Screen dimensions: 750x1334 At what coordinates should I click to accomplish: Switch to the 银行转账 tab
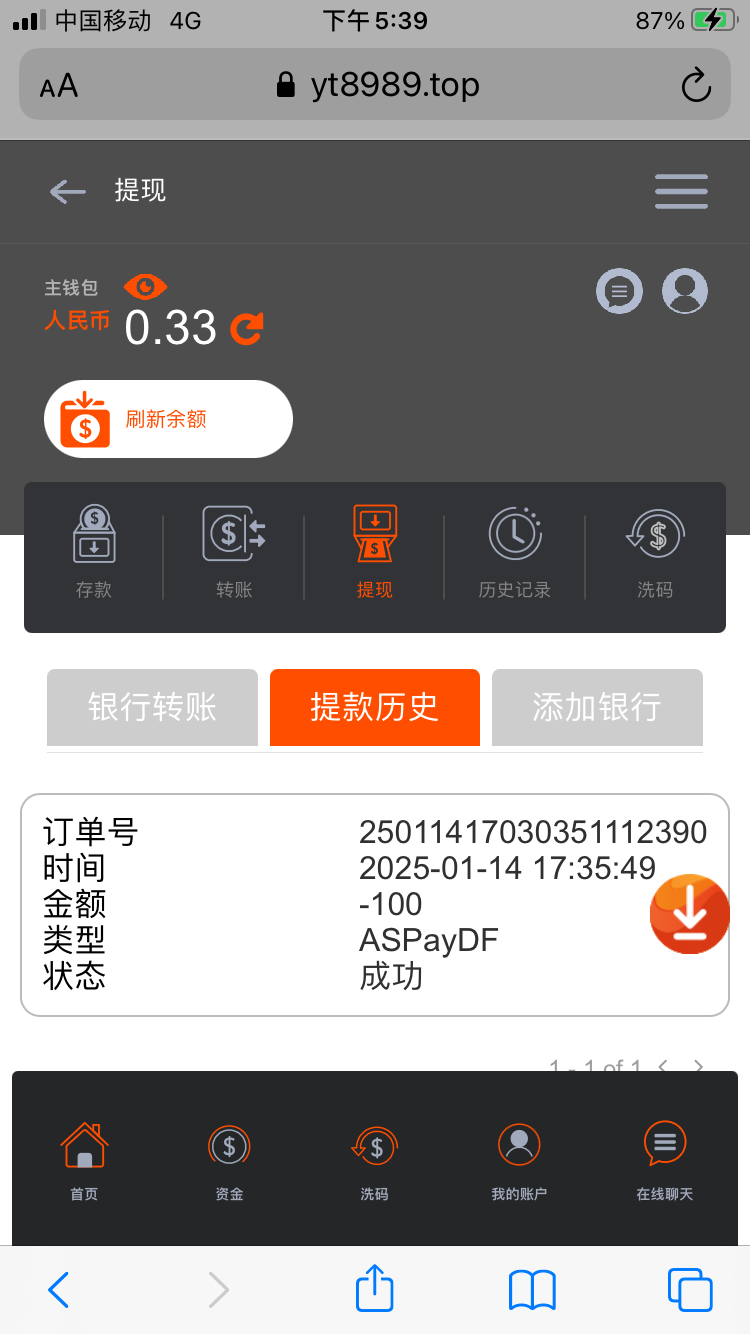click(152, 707)
